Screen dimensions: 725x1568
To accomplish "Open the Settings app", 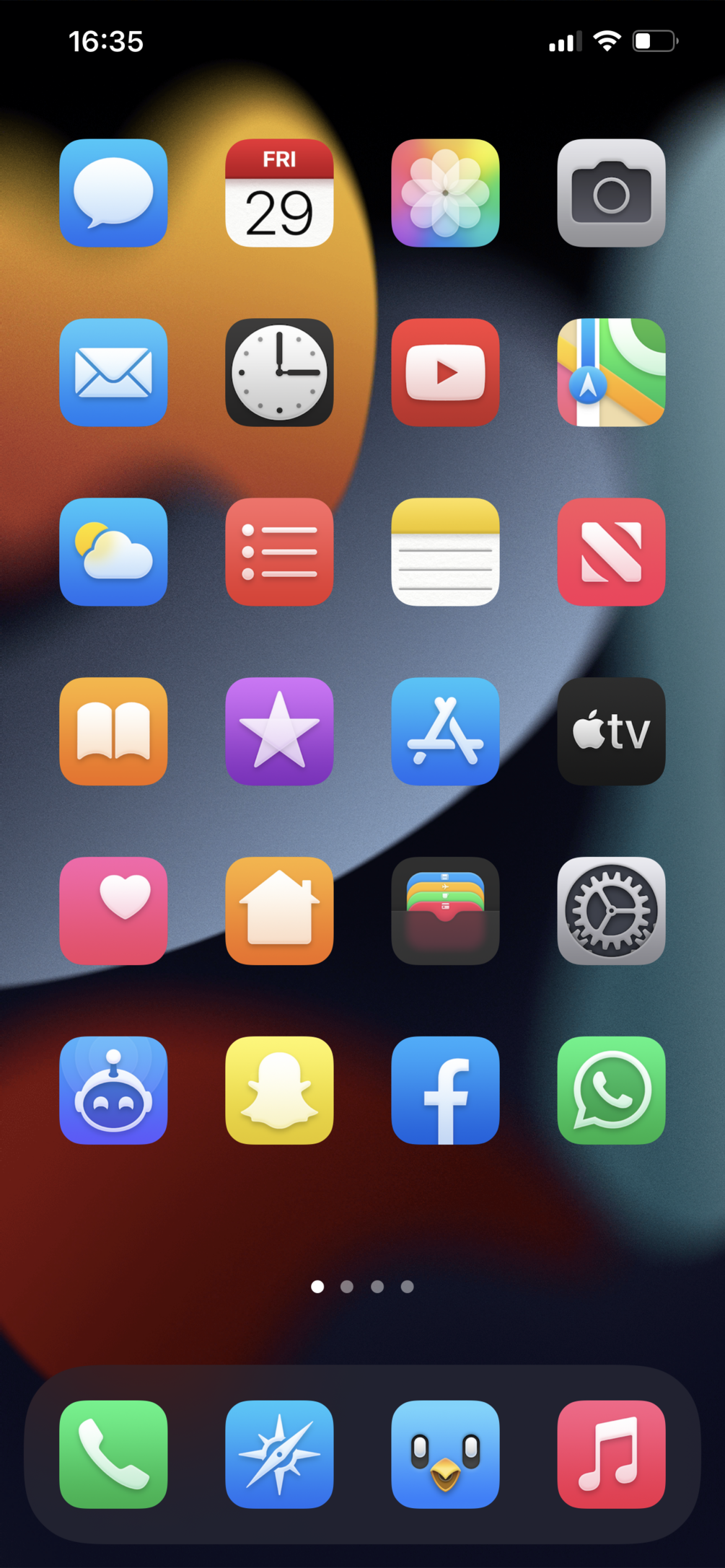I will [x=611, y=911].
